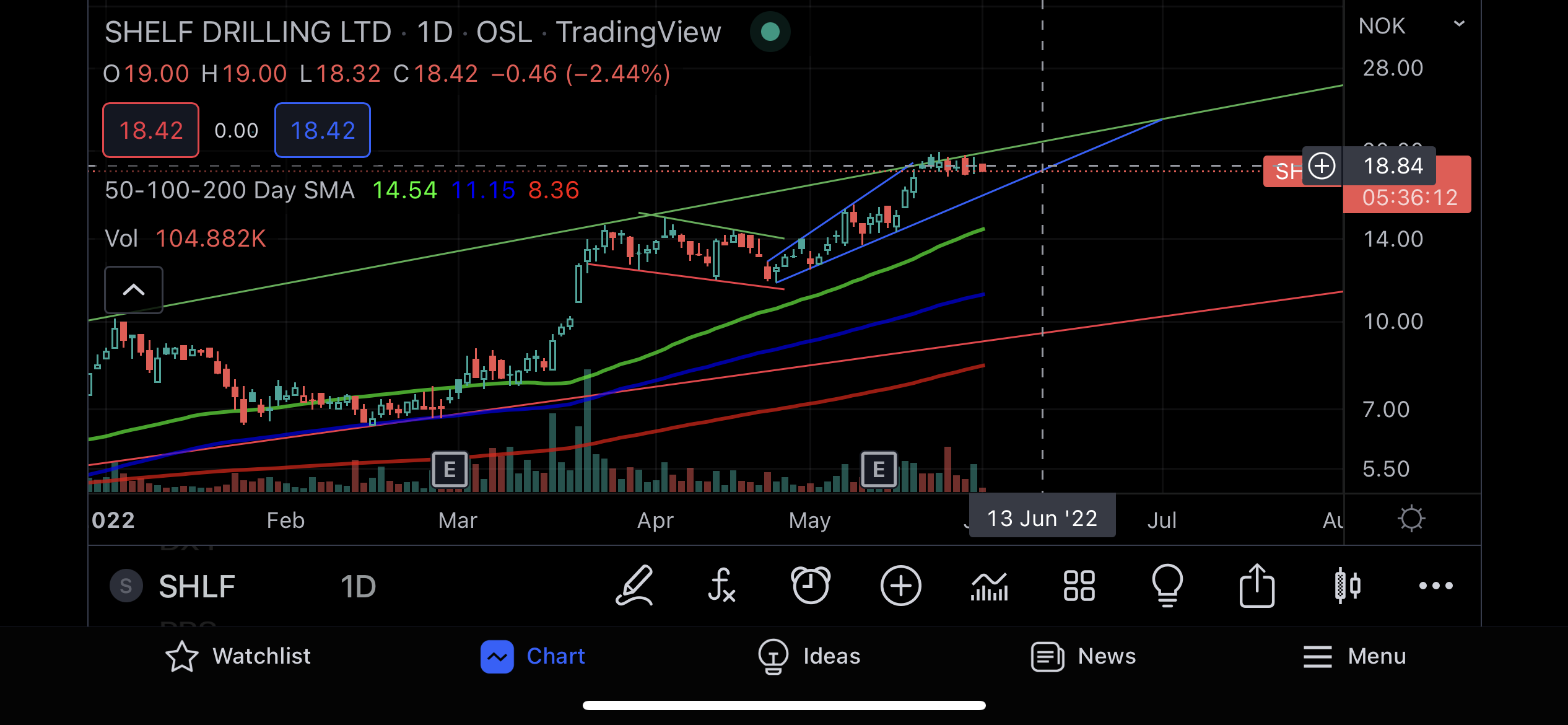Change the SHLF symbol
This screenshot has height=725, width=1568.
(x=196, y=586)
